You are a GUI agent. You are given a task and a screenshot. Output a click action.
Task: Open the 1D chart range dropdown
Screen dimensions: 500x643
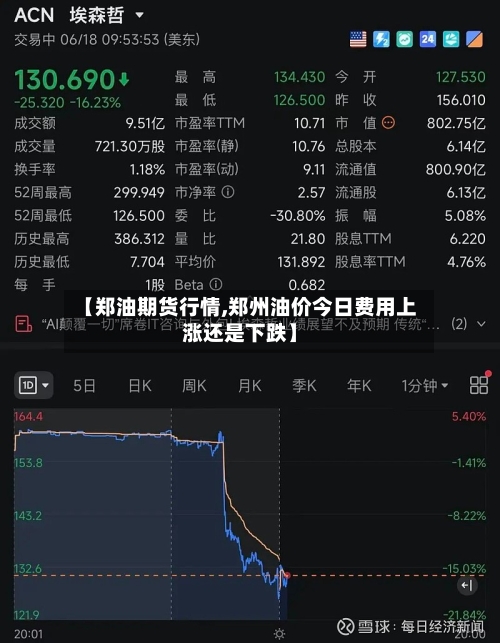pos(34,385)
